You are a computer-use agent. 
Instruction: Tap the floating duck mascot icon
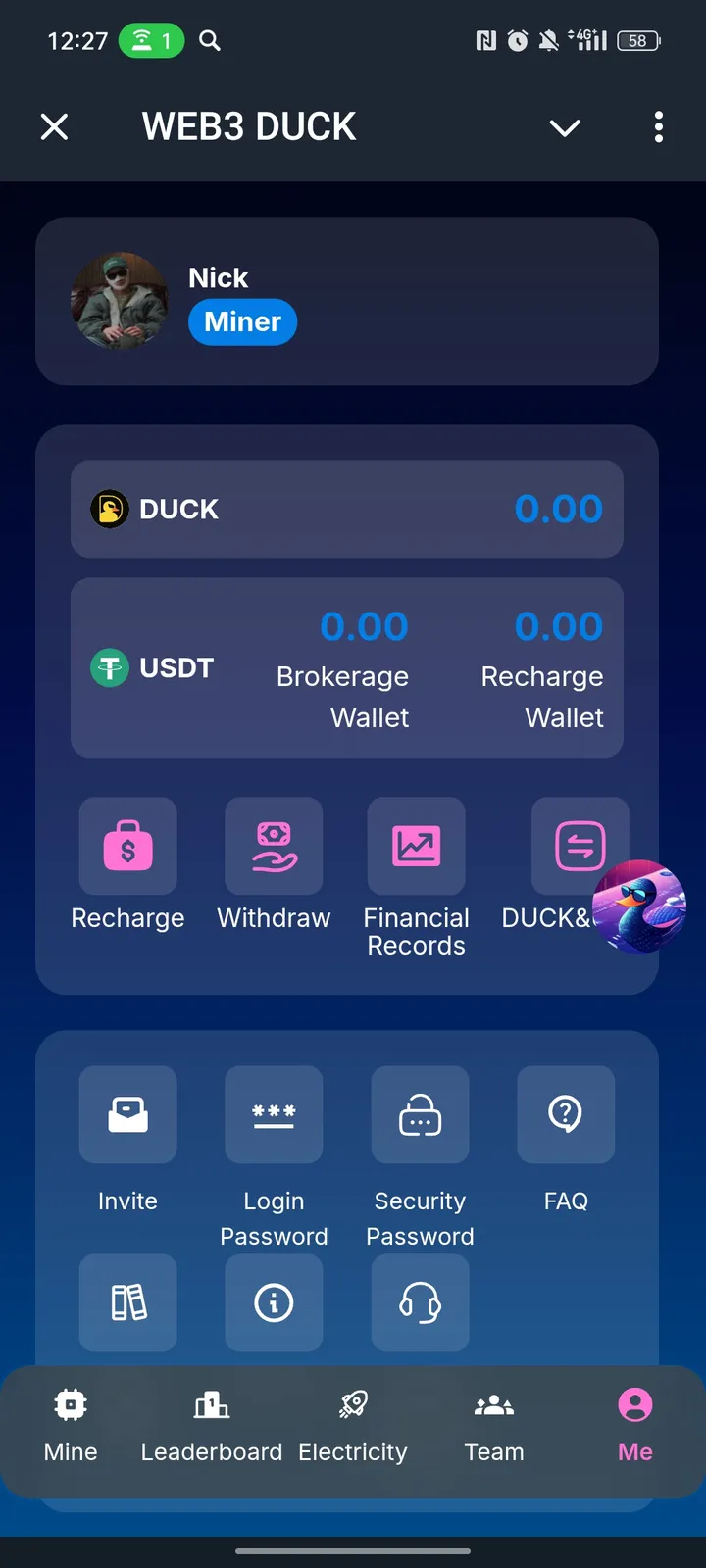pos(638,906)
